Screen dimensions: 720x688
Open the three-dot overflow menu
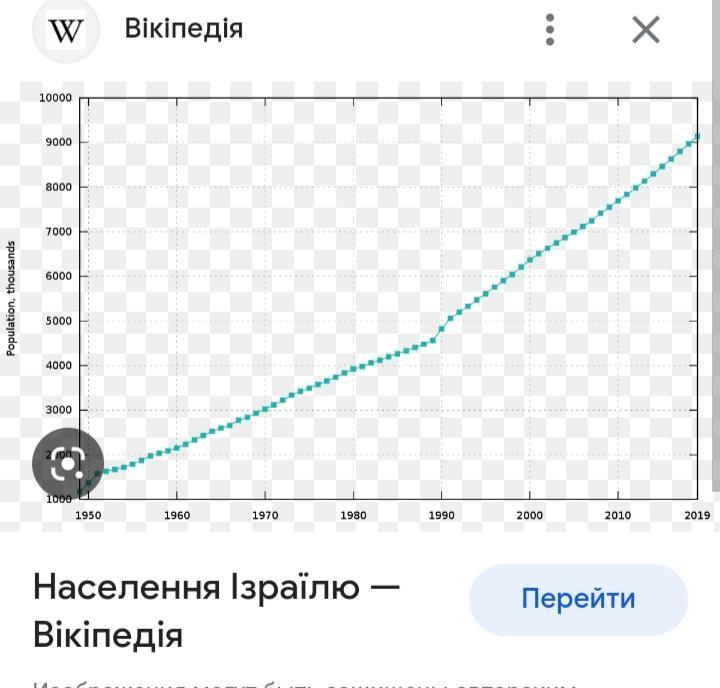550,30
